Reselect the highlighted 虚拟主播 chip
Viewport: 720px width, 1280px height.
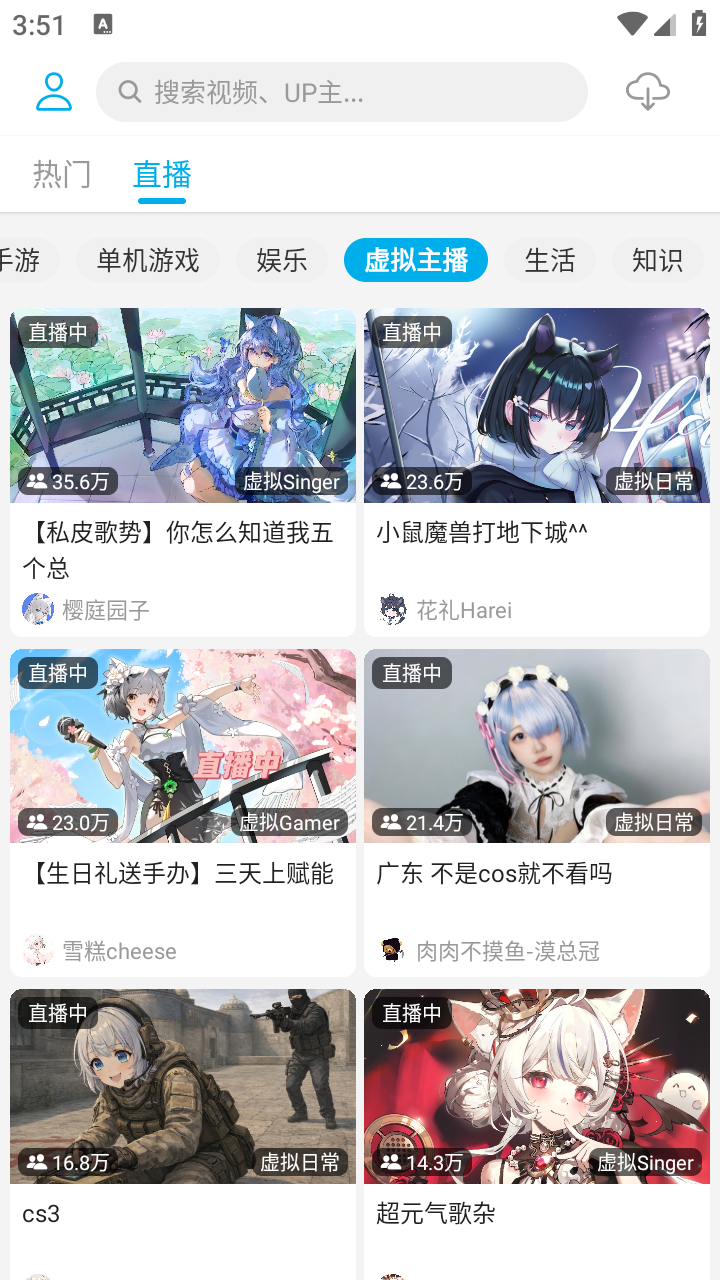(x=416, y=260)
